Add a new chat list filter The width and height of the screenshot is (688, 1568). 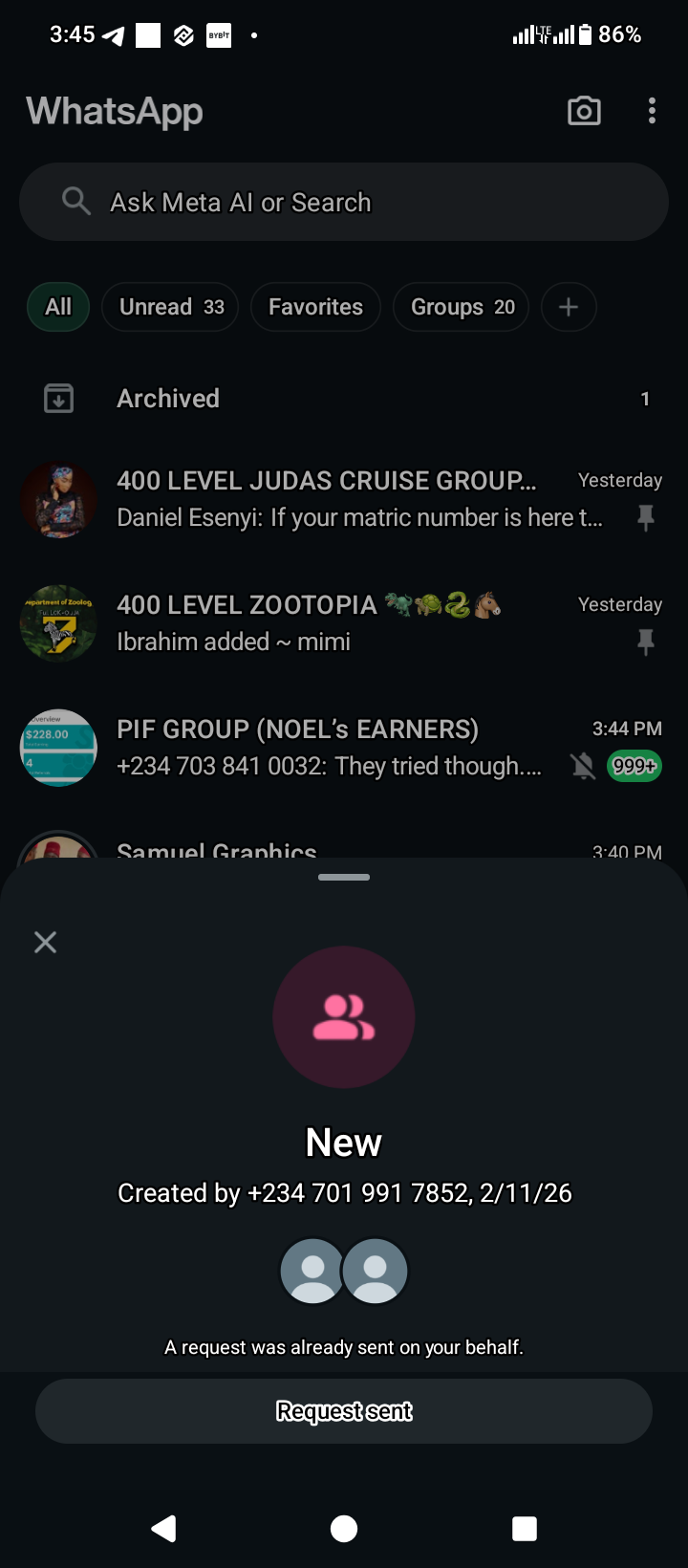pyautogui.click(x=569, y=307)
